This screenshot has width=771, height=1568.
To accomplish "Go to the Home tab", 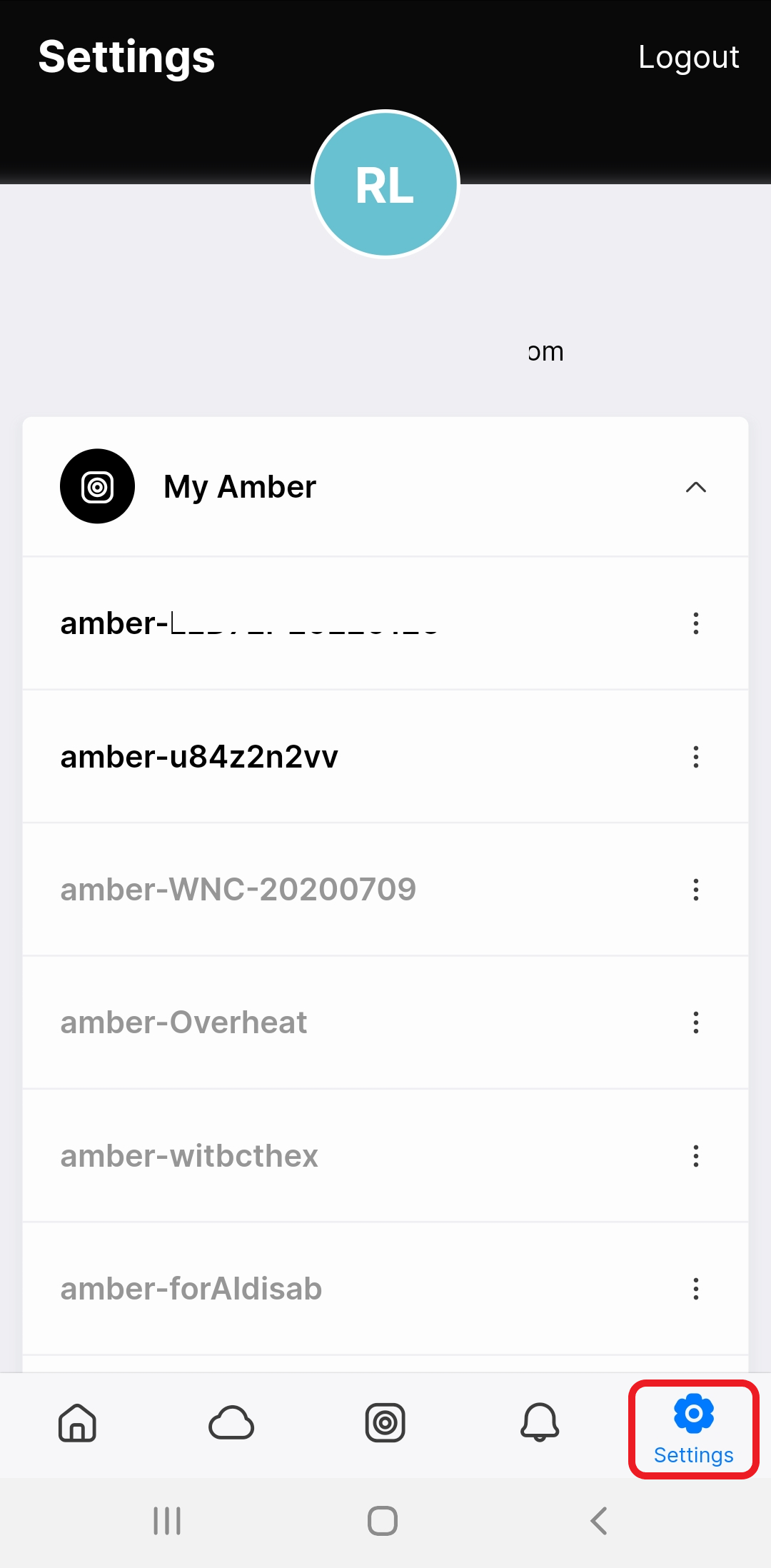I will [77, 1423].
